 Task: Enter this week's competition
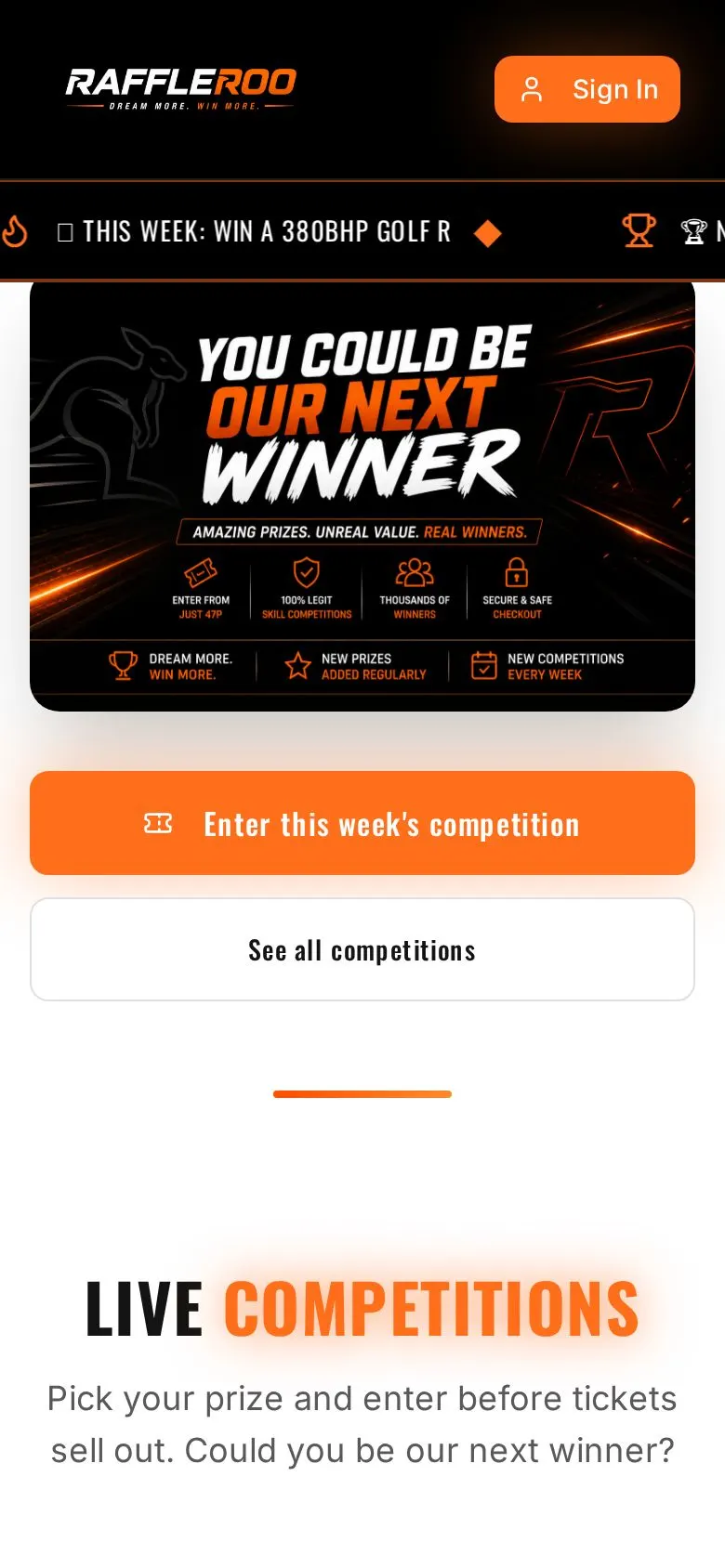[x=362, y=823]
